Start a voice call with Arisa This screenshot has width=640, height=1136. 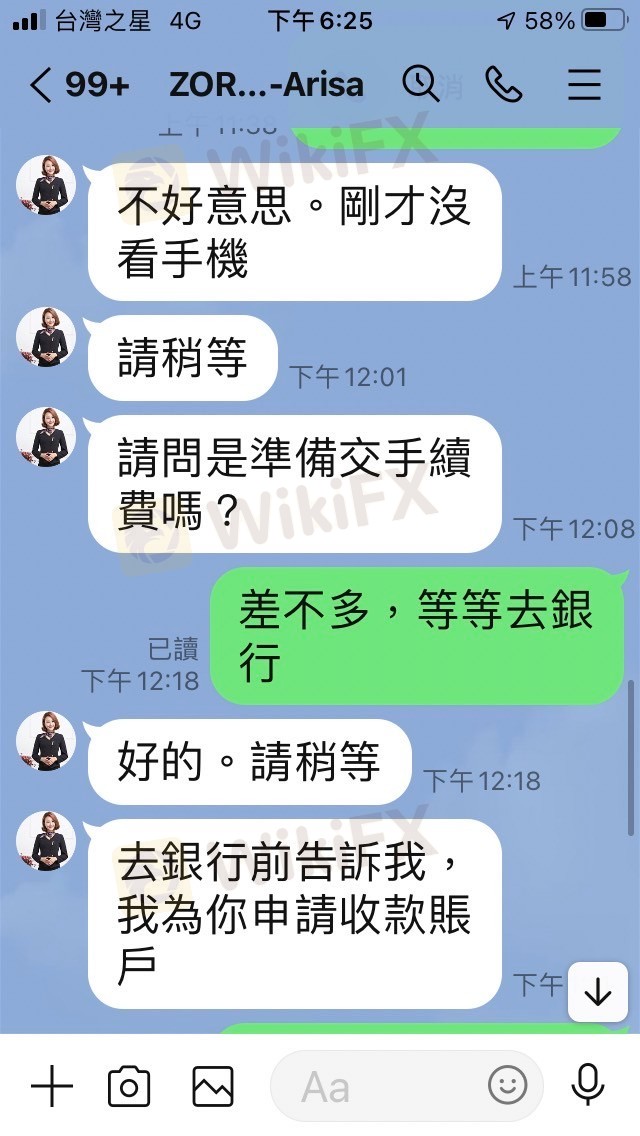504,84
